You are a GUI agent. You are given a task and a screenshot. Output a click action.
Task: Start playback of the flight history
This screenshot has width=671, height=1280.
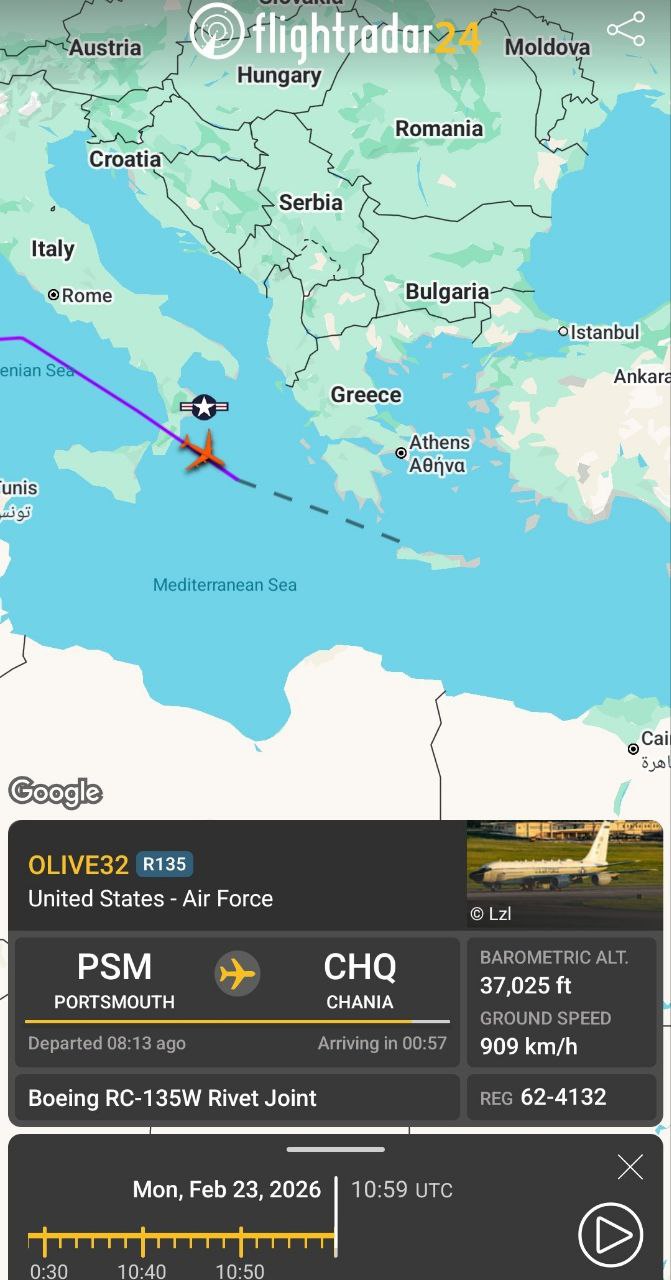pos(610,1235)
